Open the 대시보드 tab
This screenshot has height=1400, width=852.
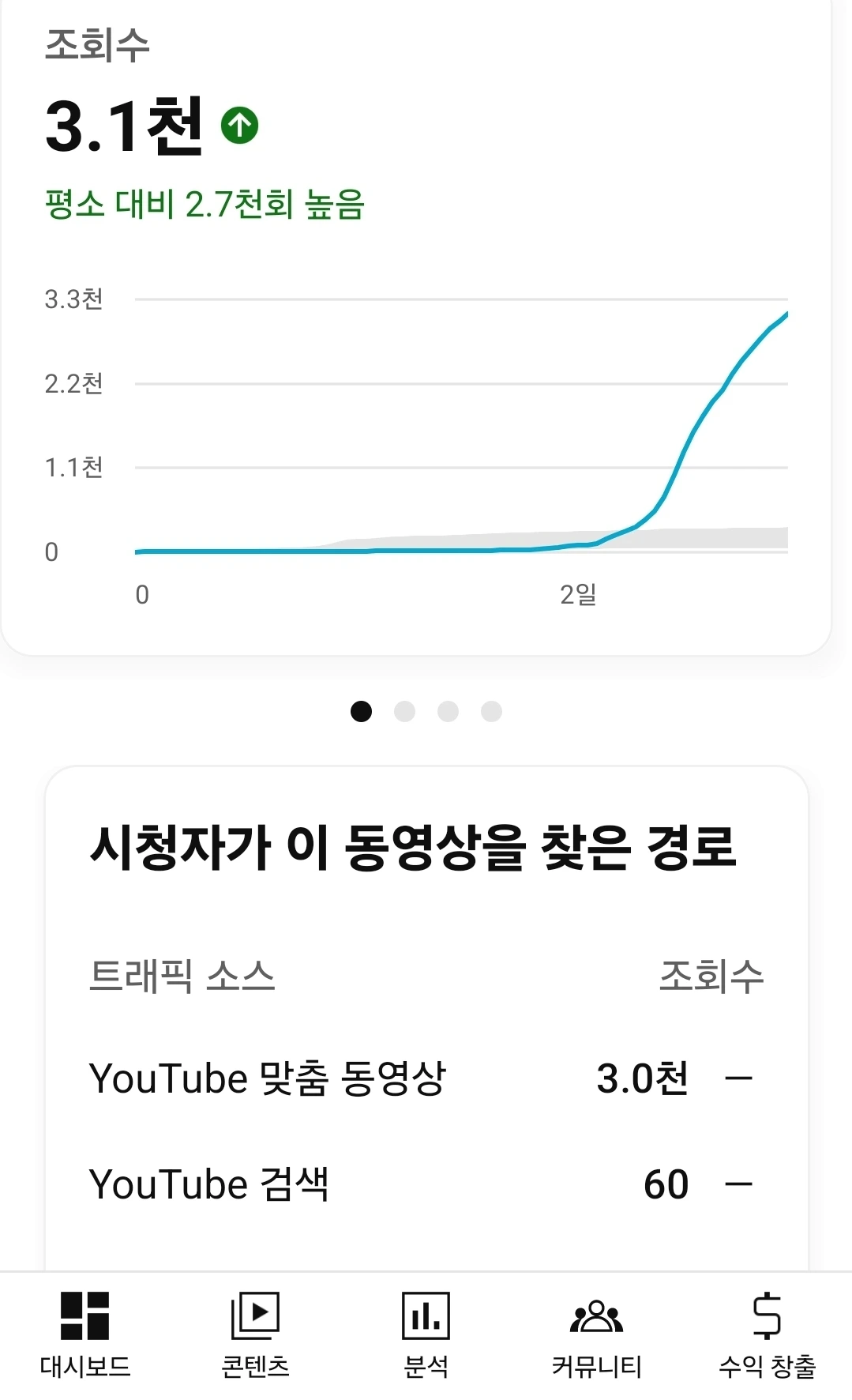(x=85, y=1335)
